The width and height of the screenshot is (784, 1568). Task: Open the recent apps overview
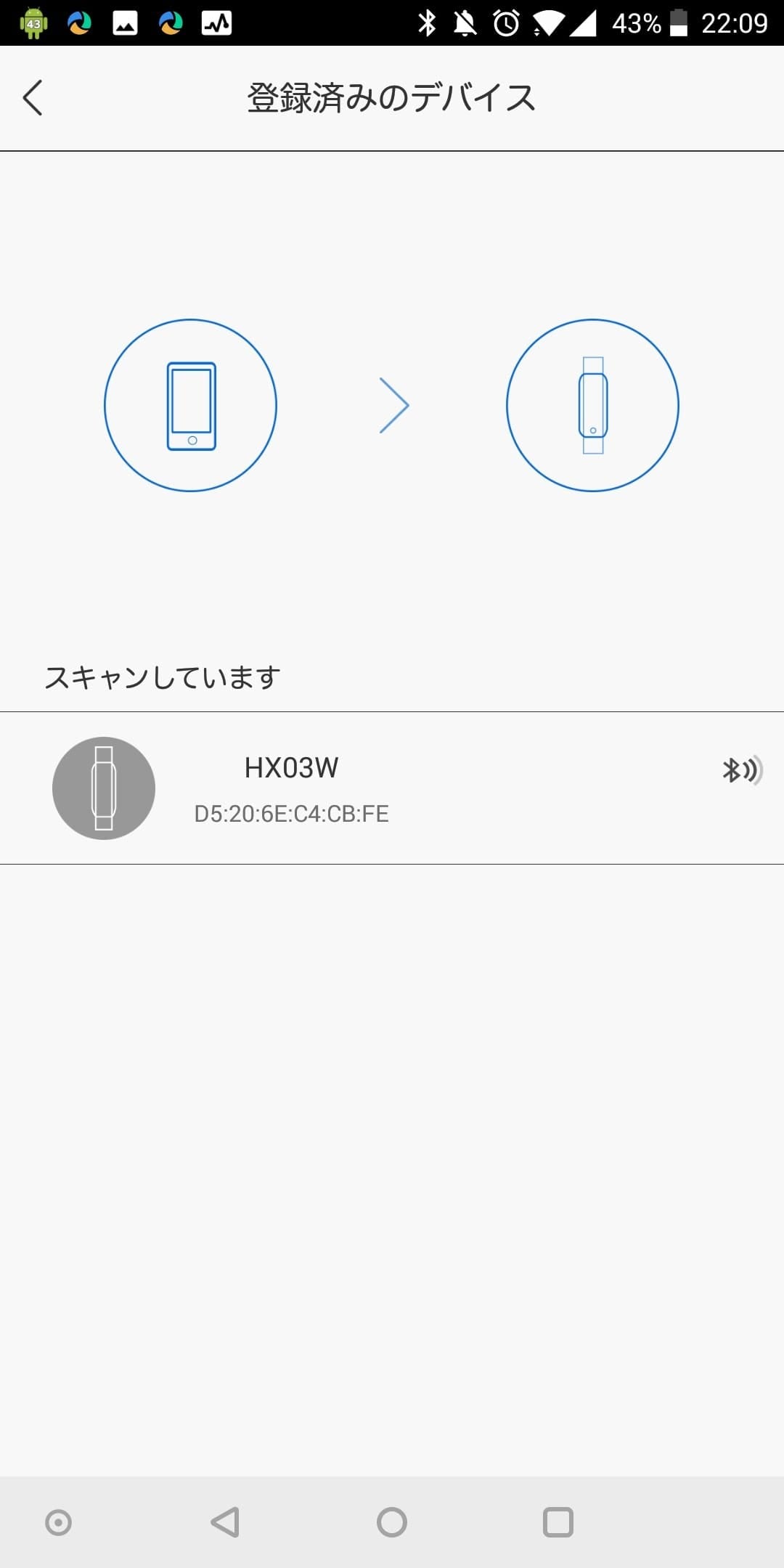(x=558, y=1522)
